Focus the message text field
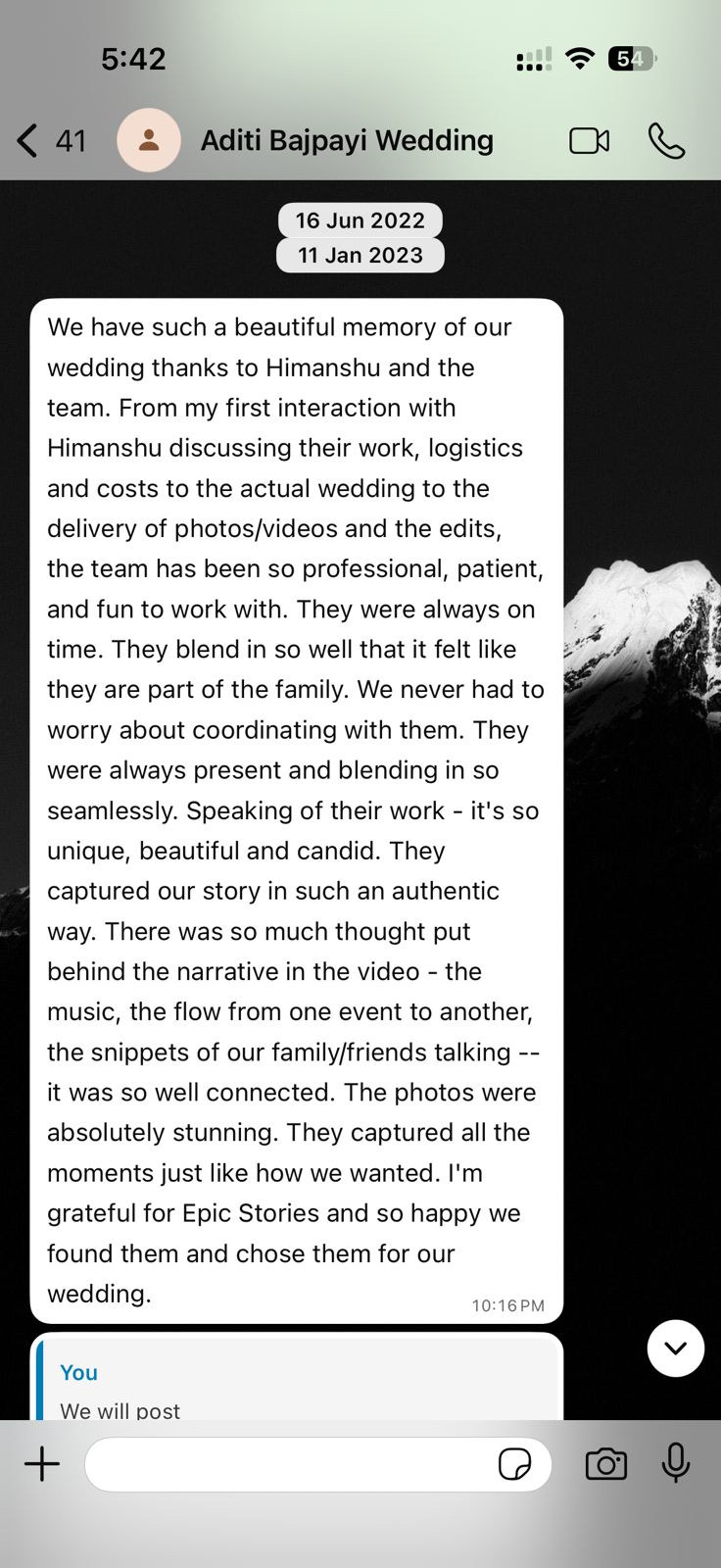The image size is (721, 1568). [x=289, y=1464]
